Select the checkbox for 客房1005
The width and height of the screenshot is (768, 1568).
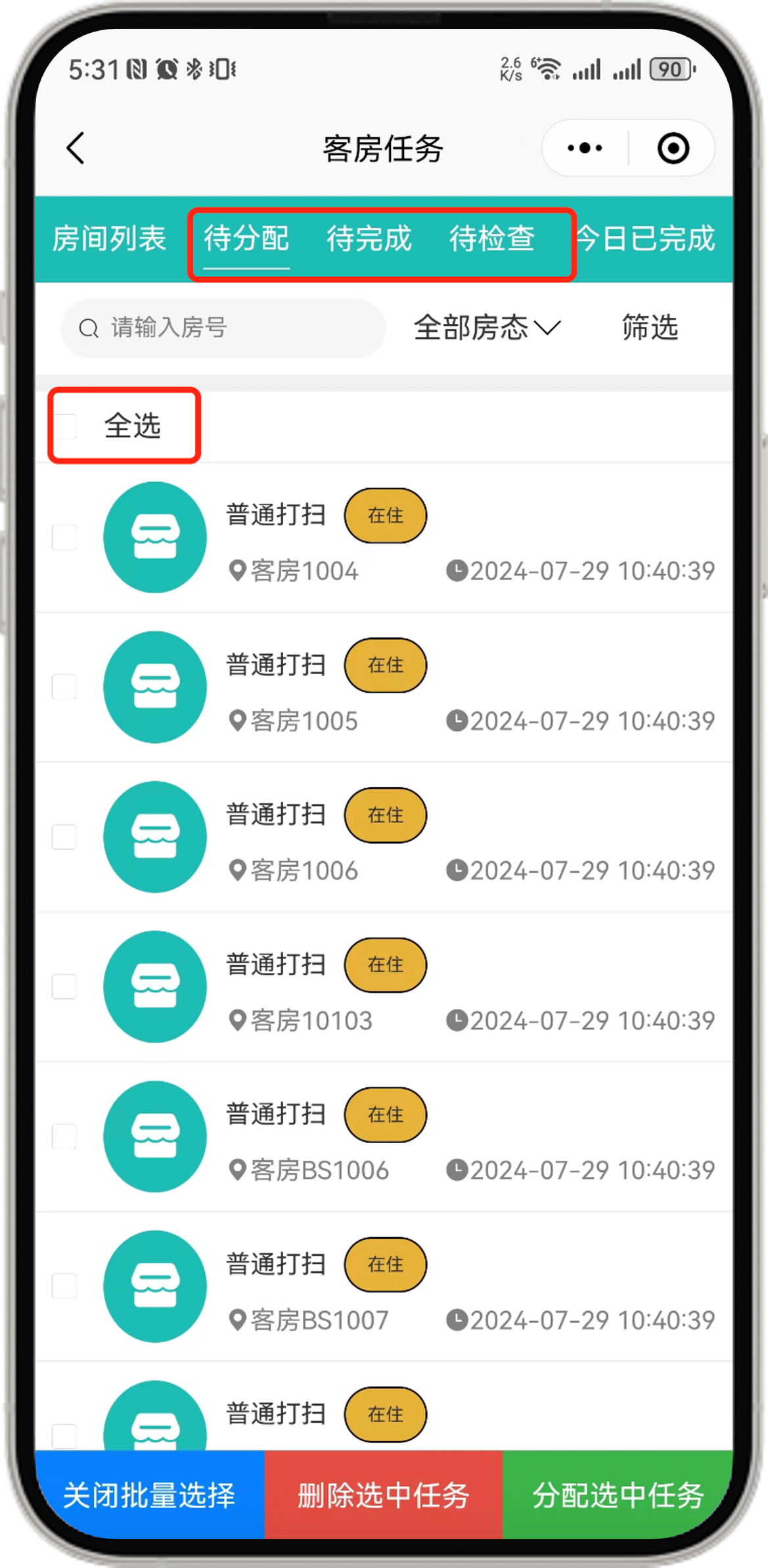coord(64,687)
